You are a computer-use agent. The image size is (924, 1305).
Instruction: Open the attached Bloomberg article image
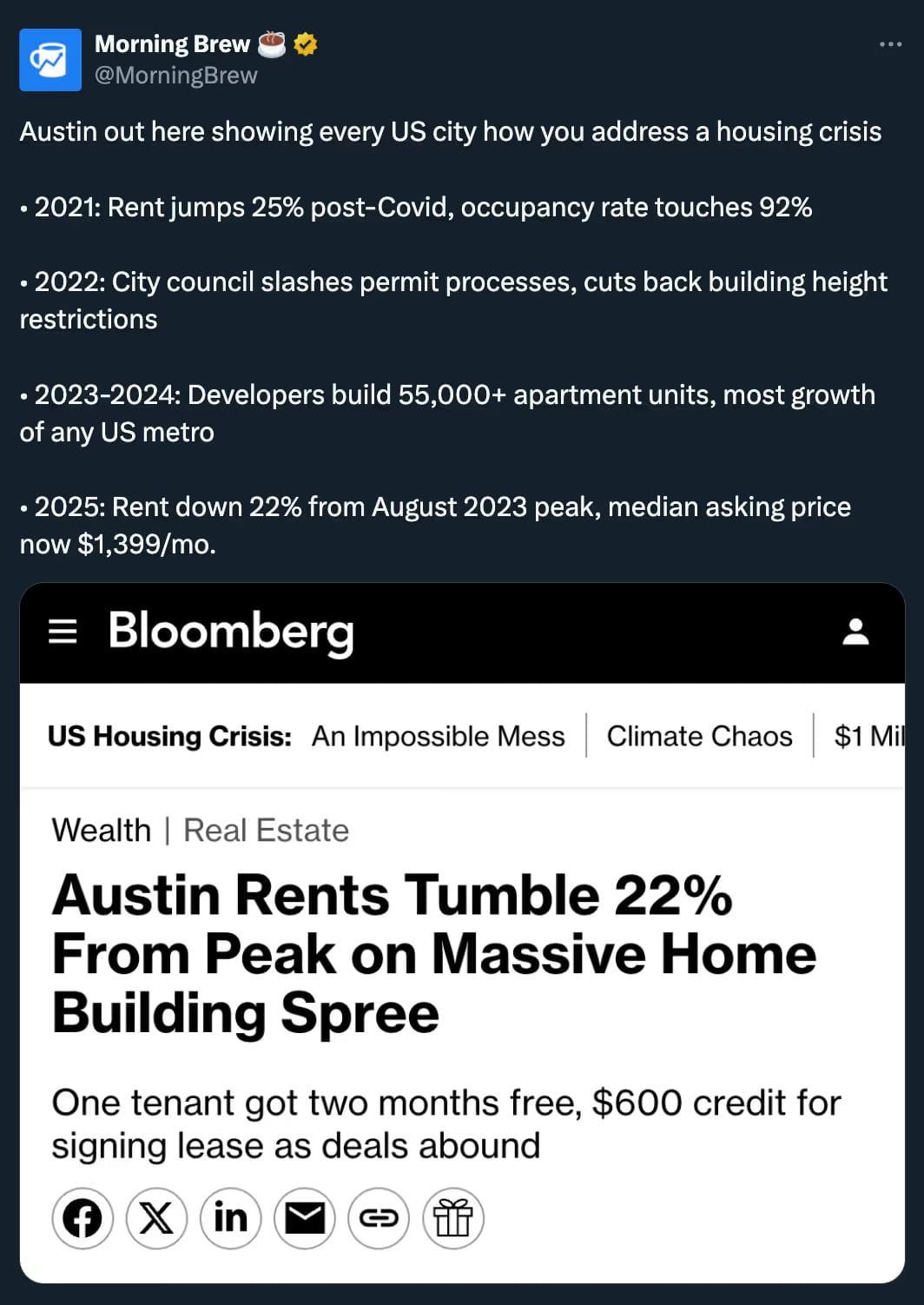[x=462, y=932]
